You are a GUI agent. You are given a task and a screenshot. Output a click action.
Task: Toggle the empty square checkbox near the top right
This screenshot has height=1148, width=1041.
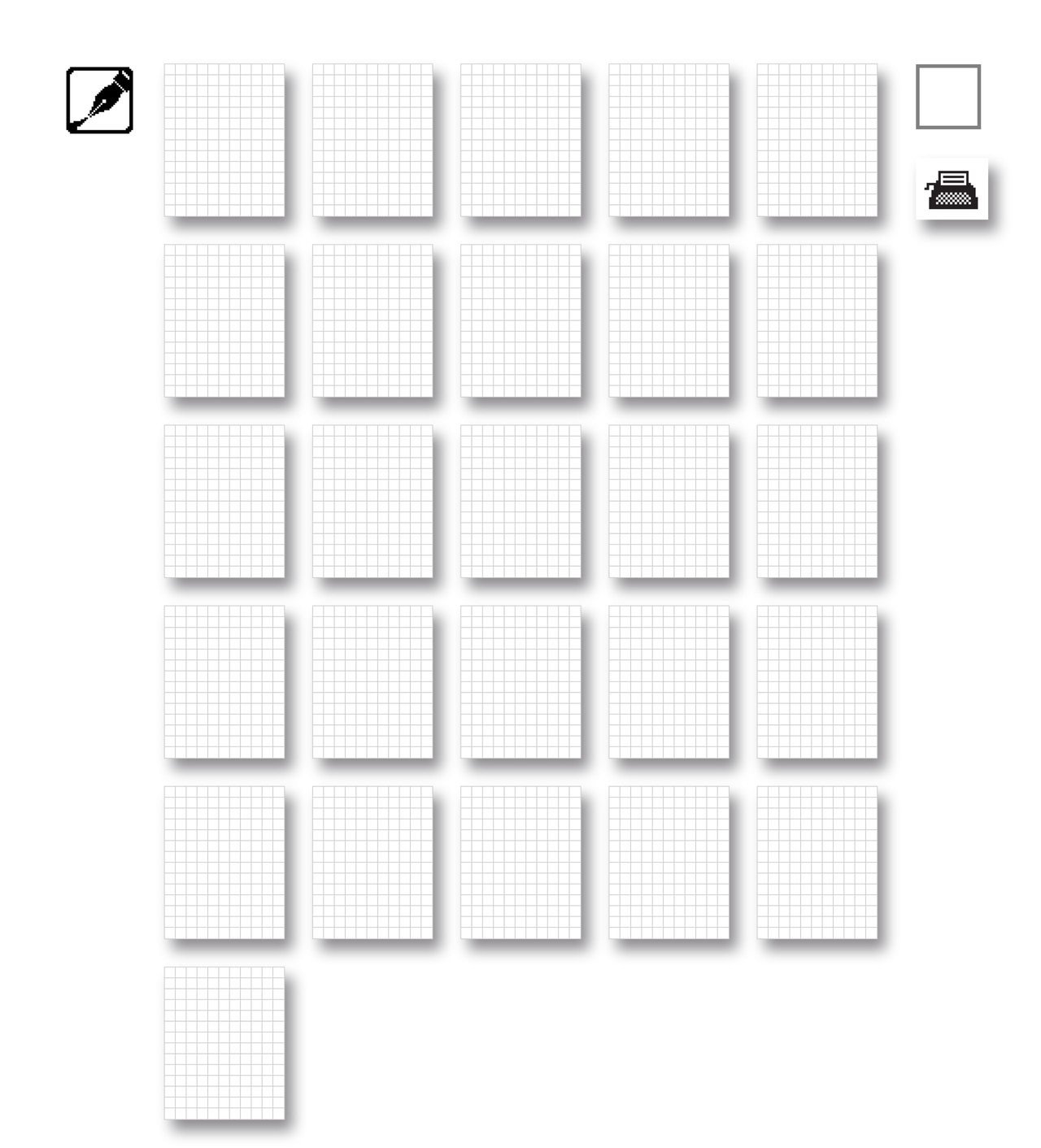pyautogui.click(x=948, y=98)
